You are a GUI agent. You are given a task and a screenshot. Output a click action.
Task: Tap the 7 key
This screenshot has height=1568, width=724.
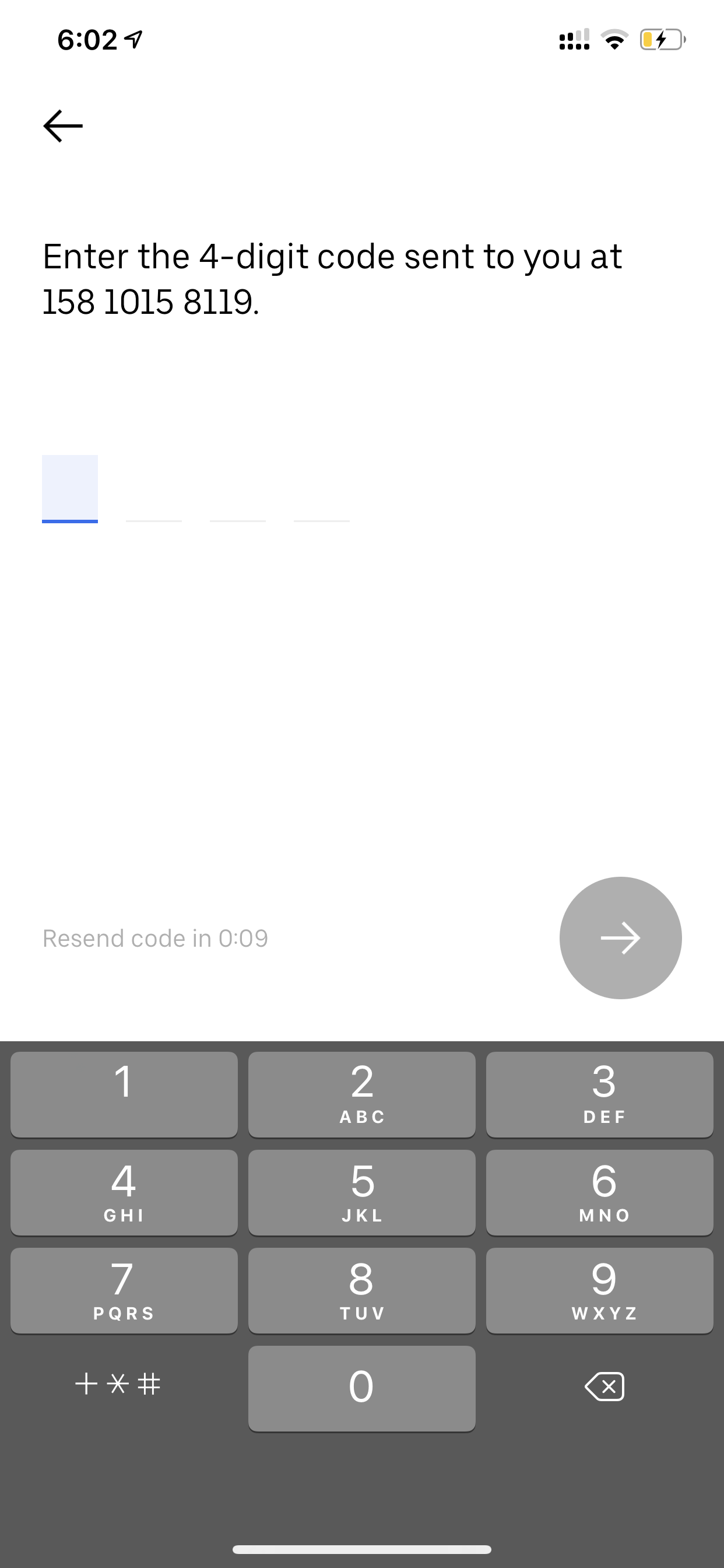124,1290
